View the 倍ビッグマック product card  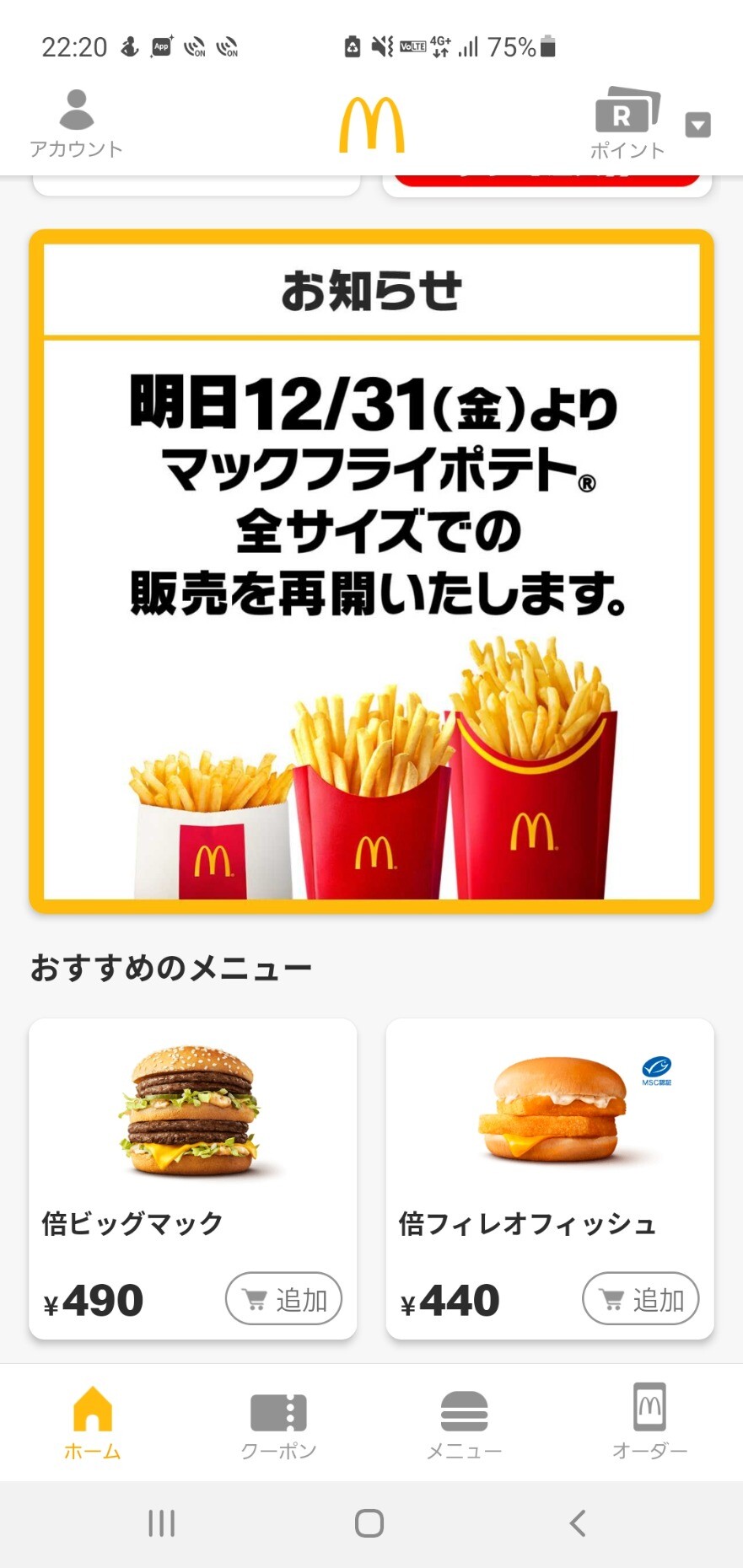pyautogui.click(x=193, y=1138)
